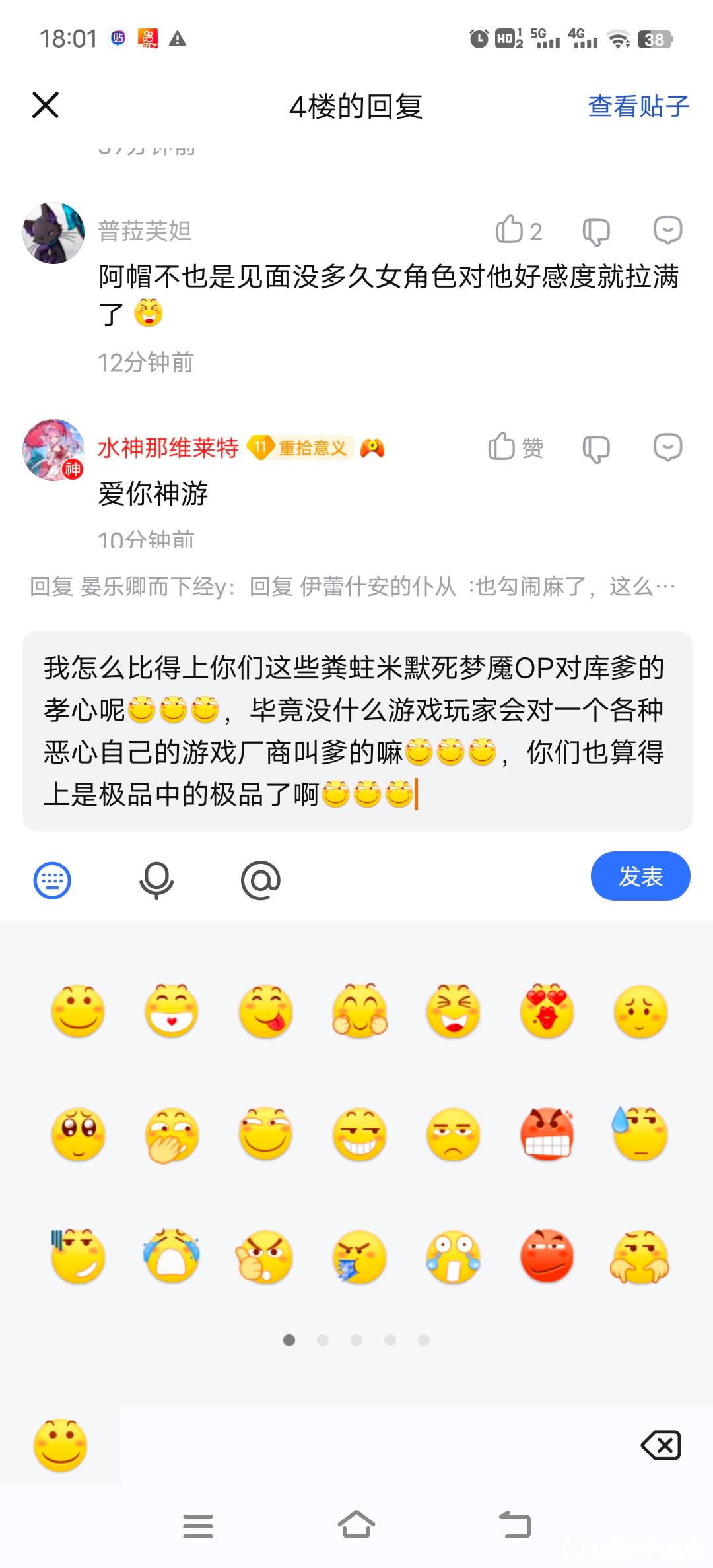
Task: Open 水神那维莱特's profile name
Action: click(x=168, y=448)
